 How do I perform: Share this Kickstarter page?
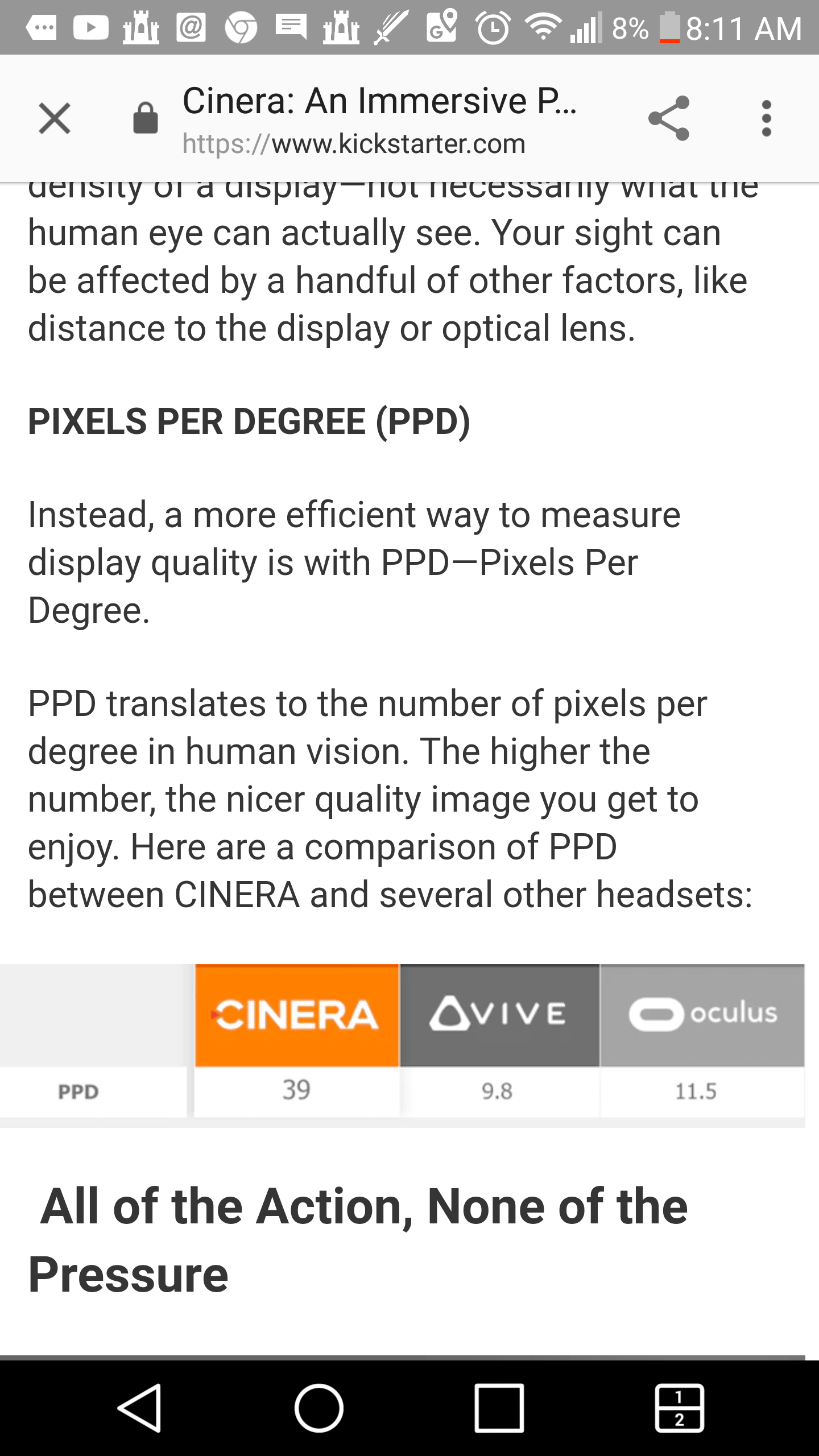[x=669, y=118]
